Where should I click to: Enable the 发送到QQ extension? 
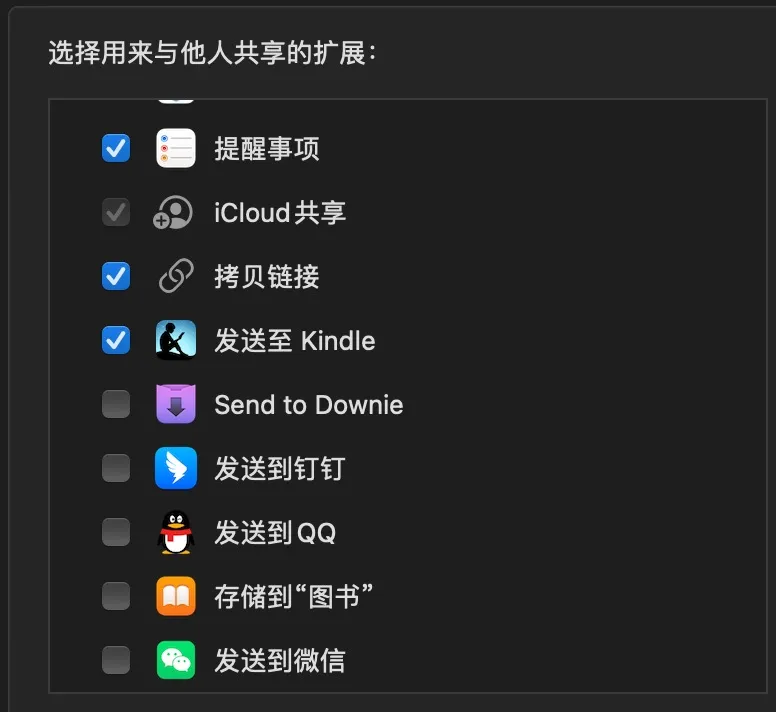(116, 532)
